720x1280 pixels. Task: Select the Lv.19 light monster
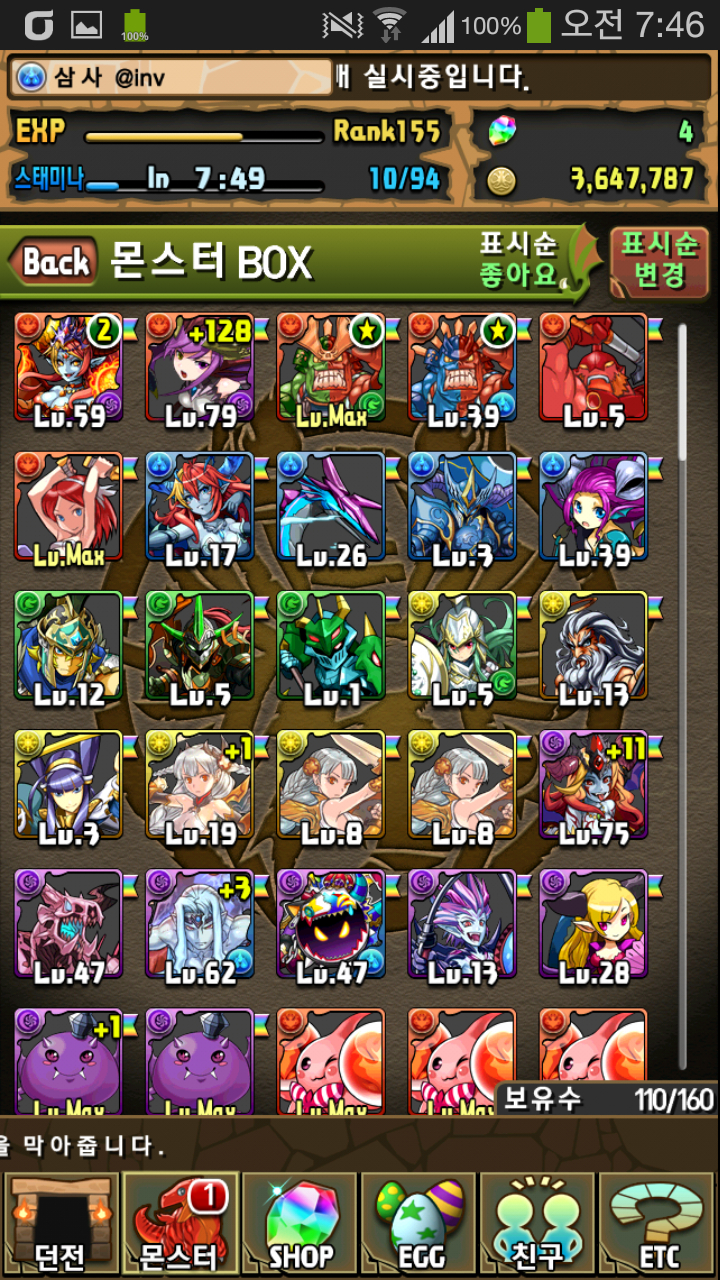click(200, 785)
